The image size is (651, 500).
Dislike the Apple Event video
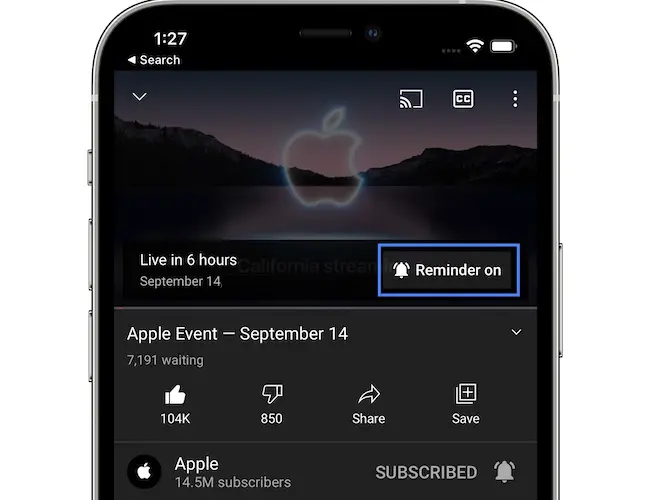click(271, 394)
